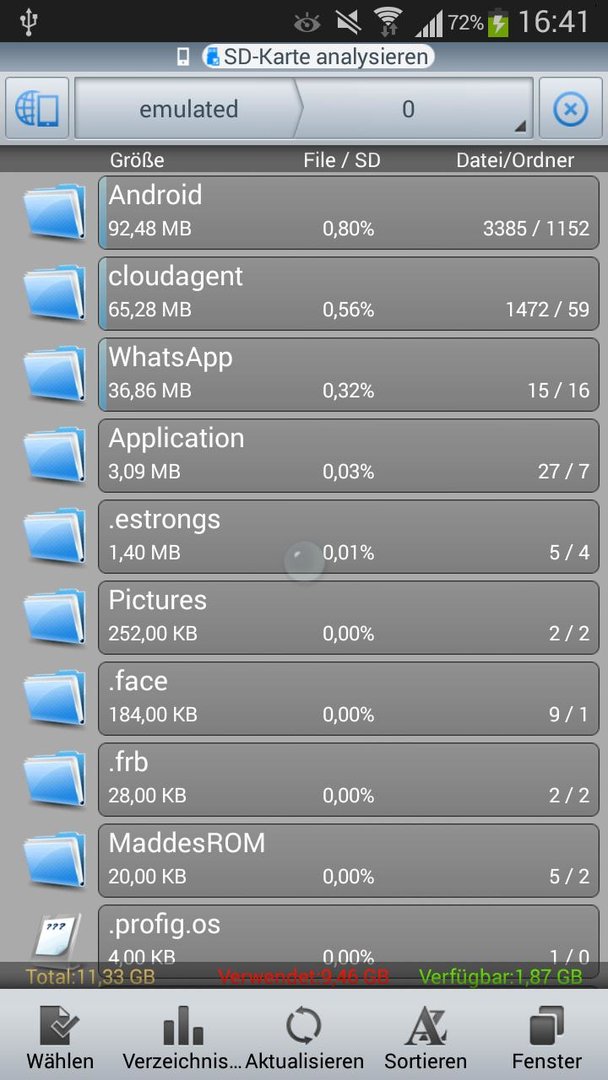Screen dimensions: 608x1080
Task: Open the Sortieren sorting options
Action: (x=426, y=1035)
